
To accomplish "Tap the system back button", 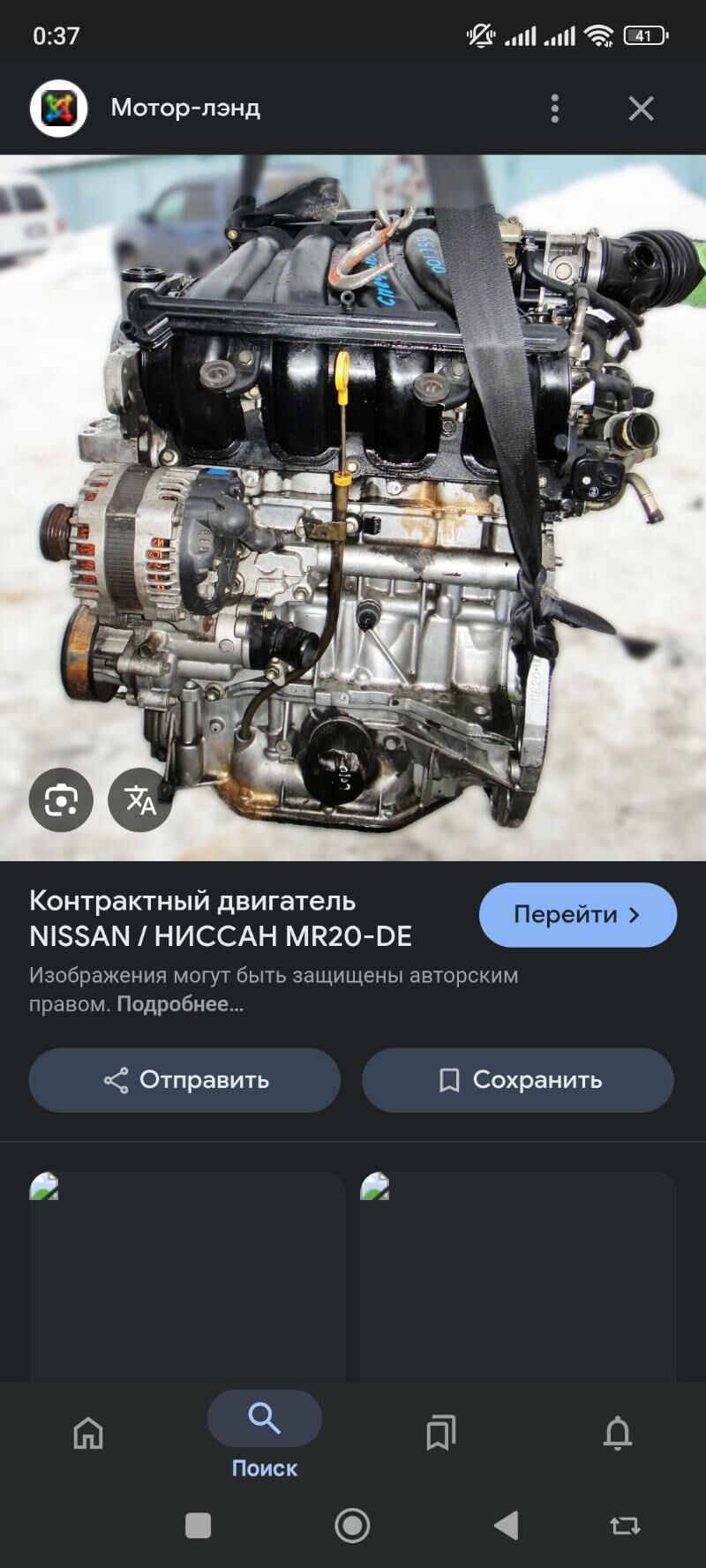I will click(506, 1526).
